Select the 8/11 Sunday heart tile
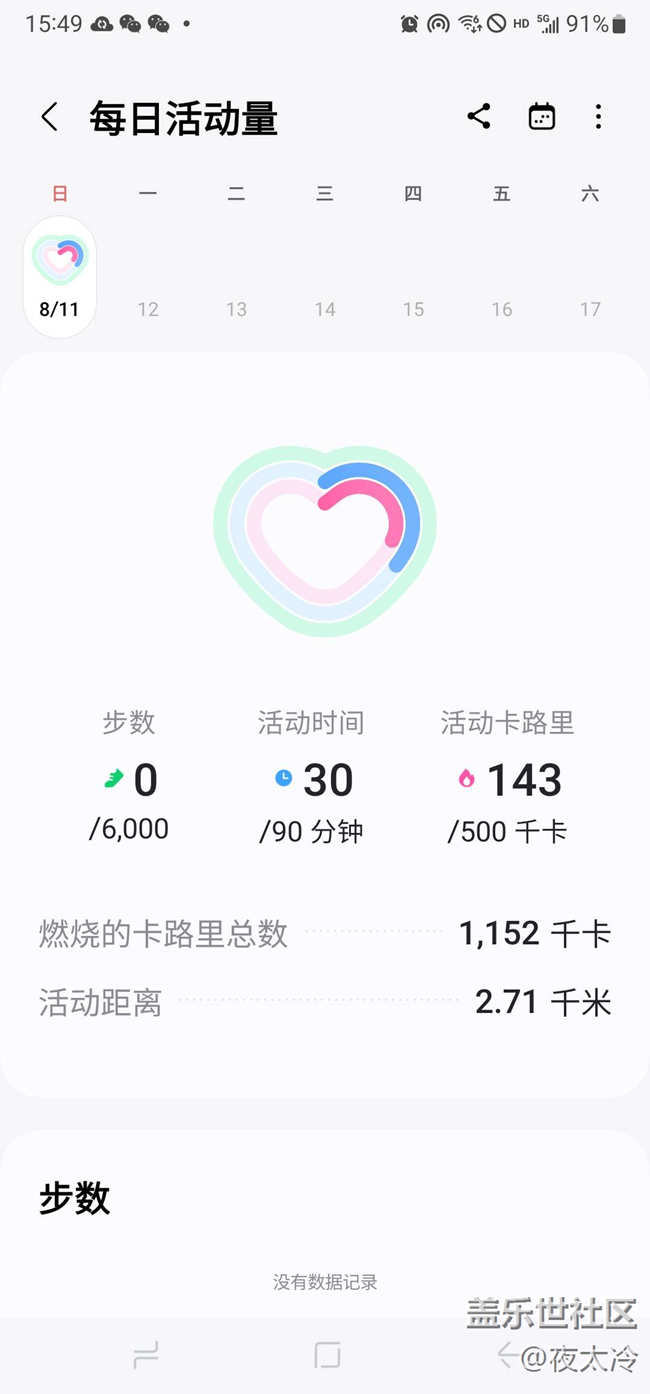This screenshot has height=1394, width=650. pos(60,277)
